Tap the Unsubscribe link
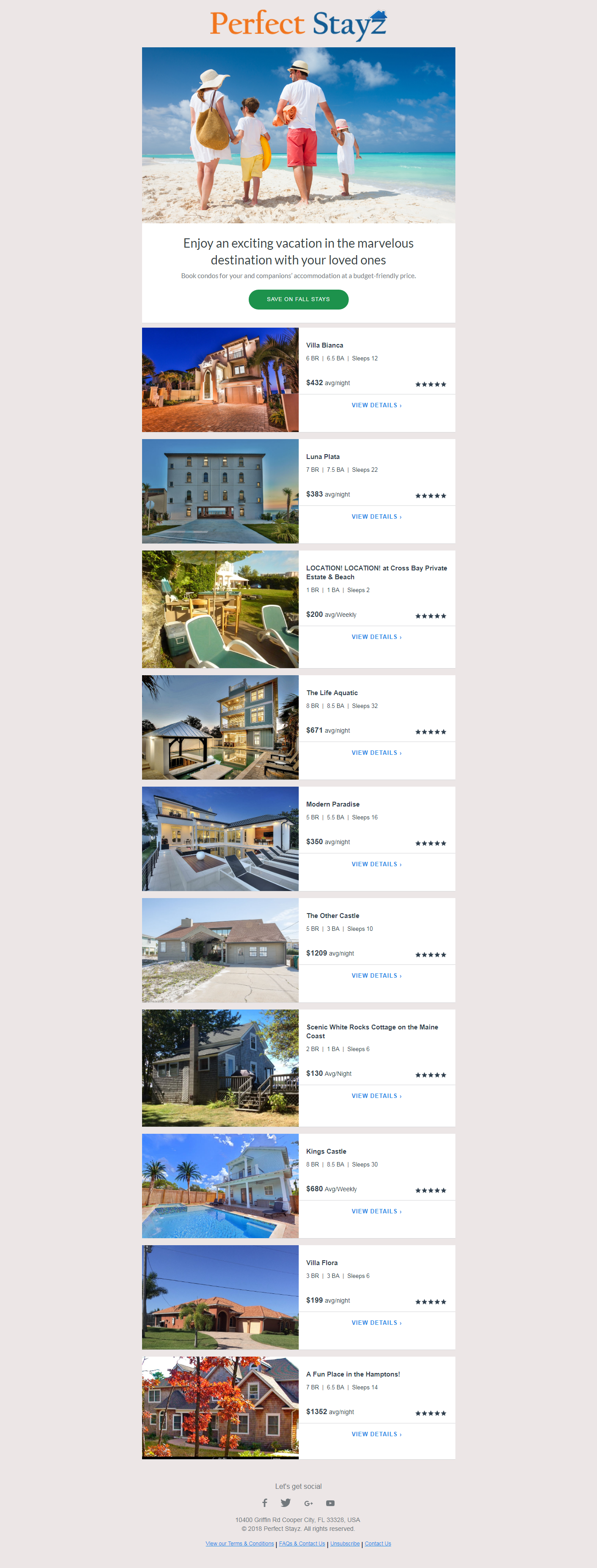Image resolution: width=597 pixels, height=1568 pixels. [345, 1544]
